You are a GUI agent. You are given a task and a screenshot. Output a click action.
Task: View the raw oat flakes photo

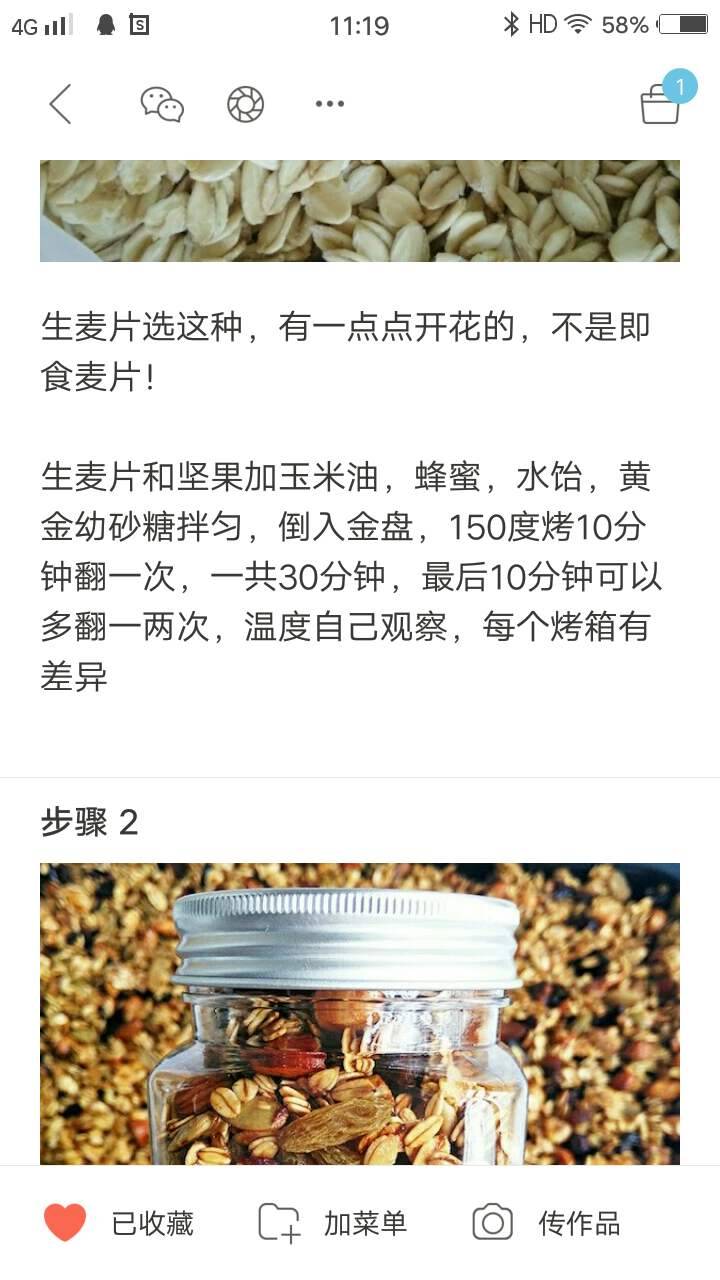pos(360,210)
